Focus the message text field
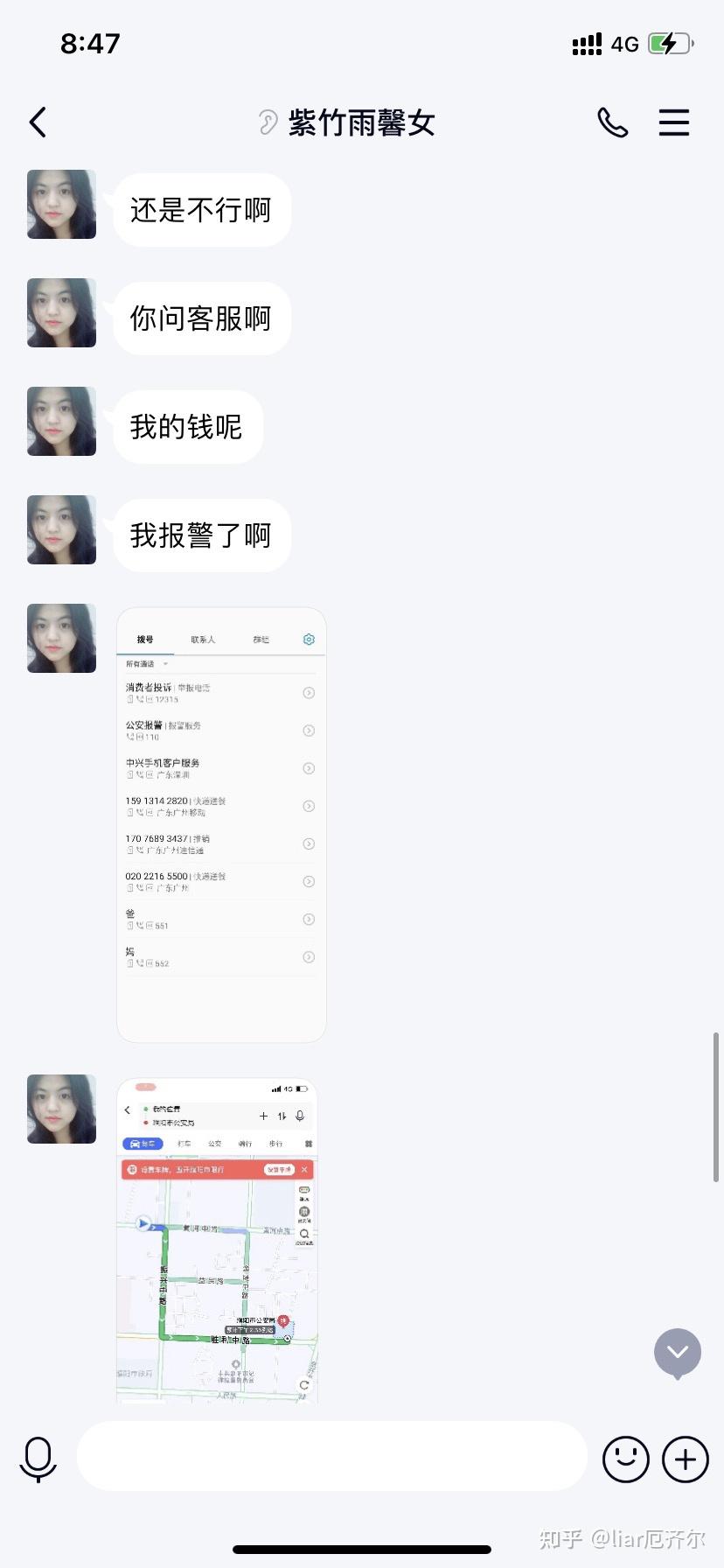Viewport: 724px width, 1568px height. pos(331,1456)
